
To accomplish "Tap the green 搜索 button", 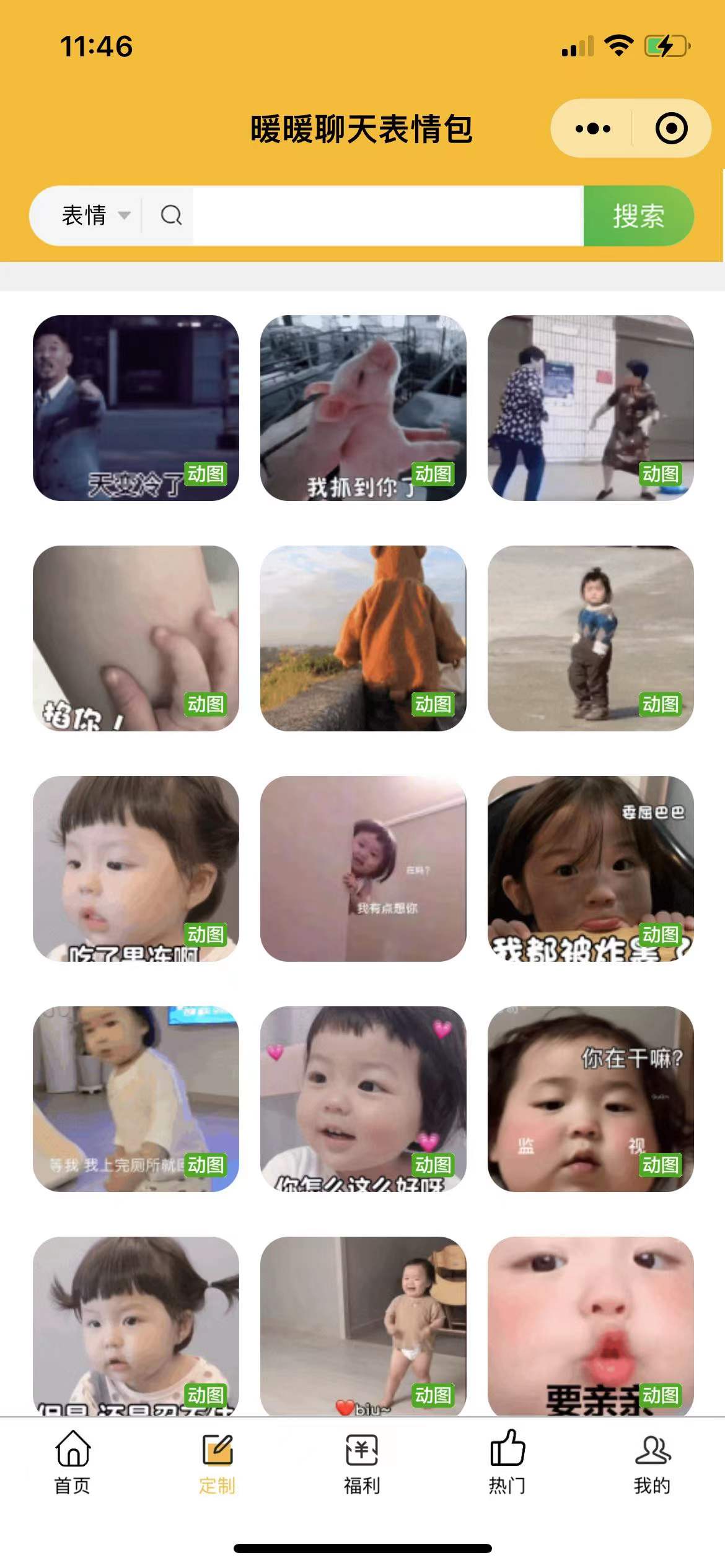I will pyautogui.click(x=638, y=216).
